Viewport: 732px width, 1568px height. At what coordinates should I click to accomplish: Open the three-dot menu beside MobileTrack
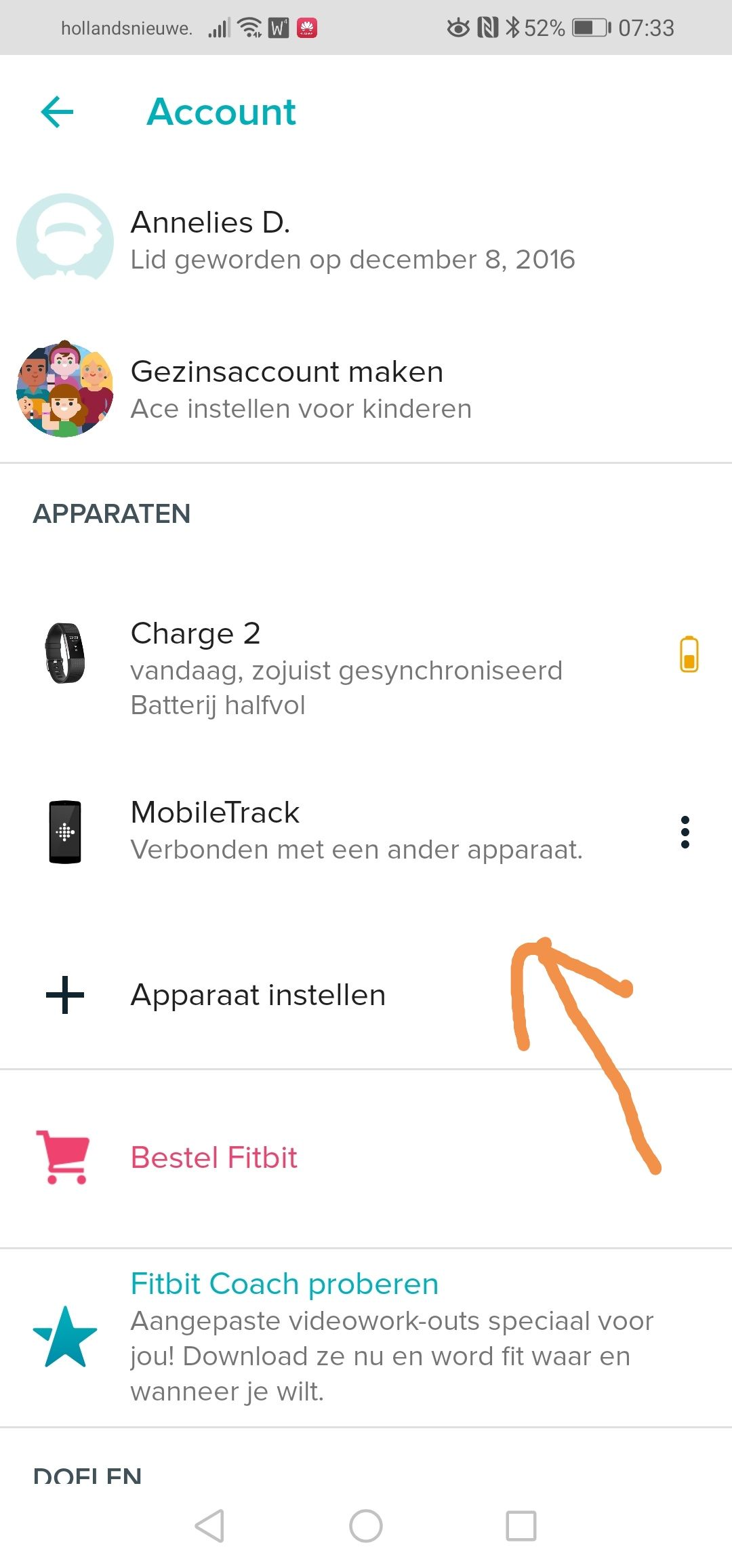point(685,832)
